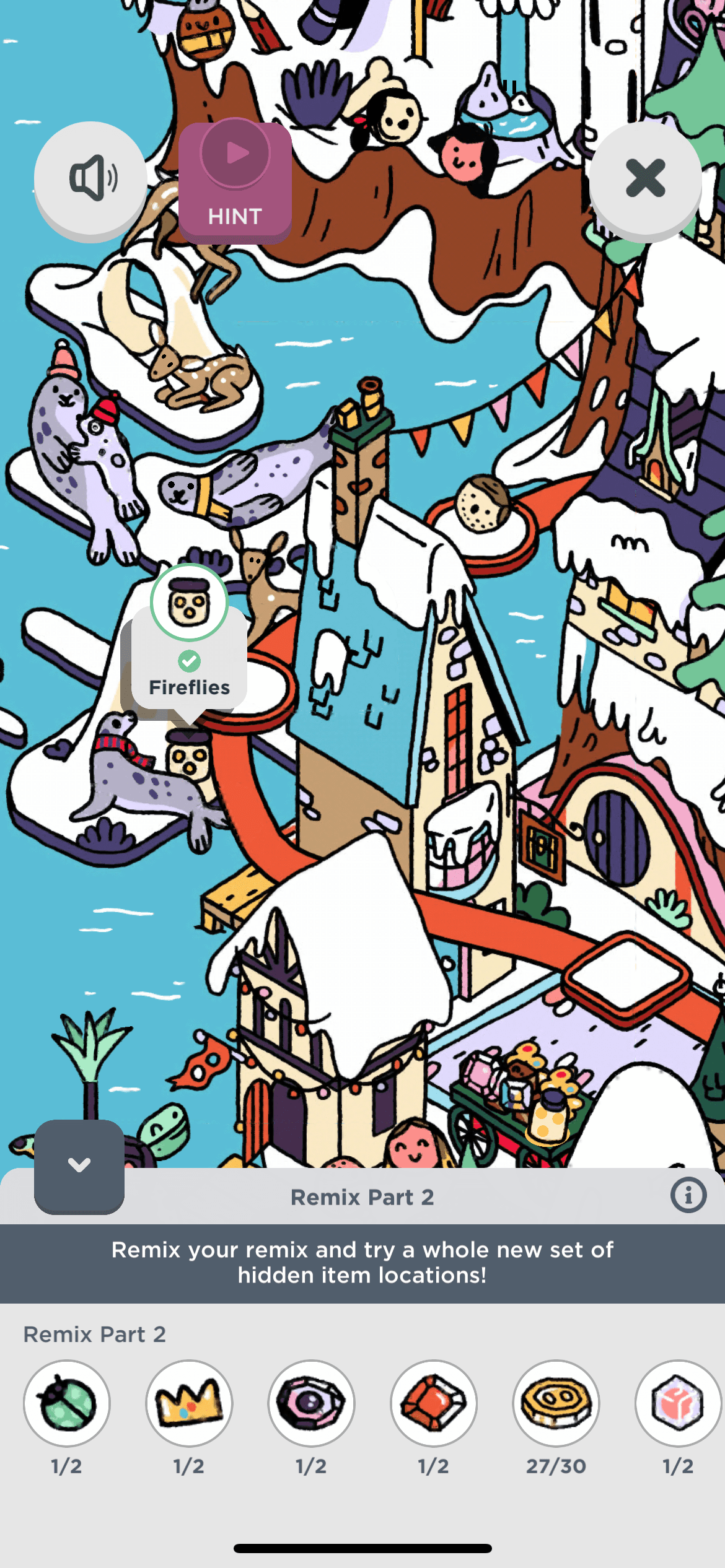
Task: Mute the game sound
Action: pyautogui.click(x=91, y=178)
